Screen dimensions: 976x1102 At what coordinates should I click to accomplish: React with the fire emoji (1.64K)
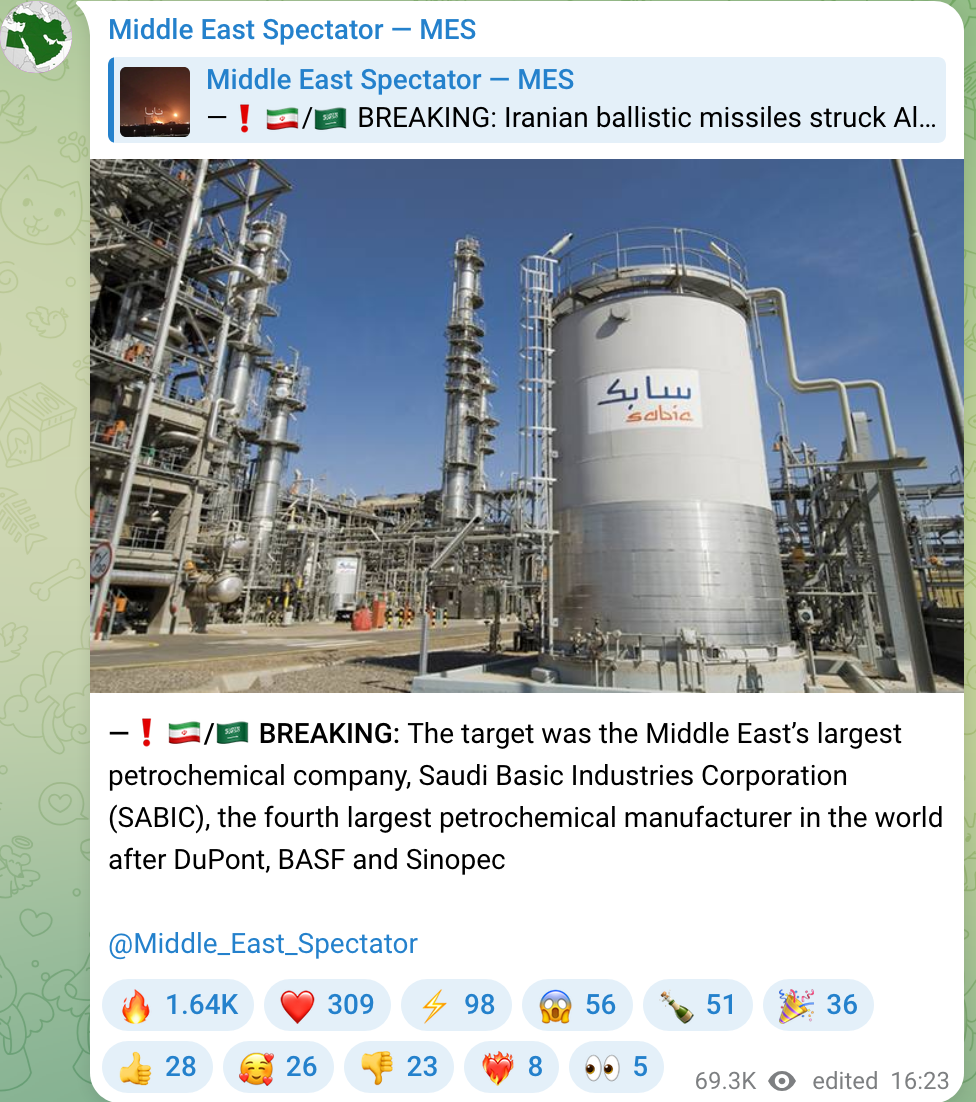pos(178,1005)
